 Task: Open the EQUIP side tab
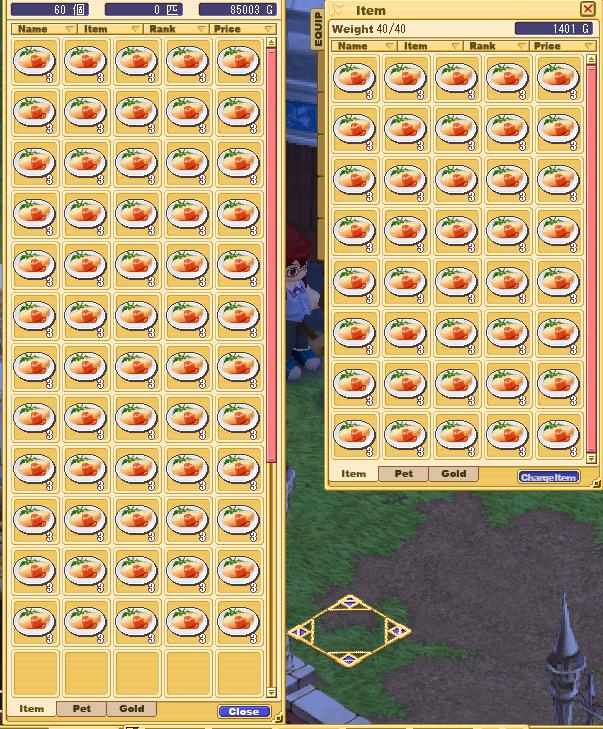(318, 30)
